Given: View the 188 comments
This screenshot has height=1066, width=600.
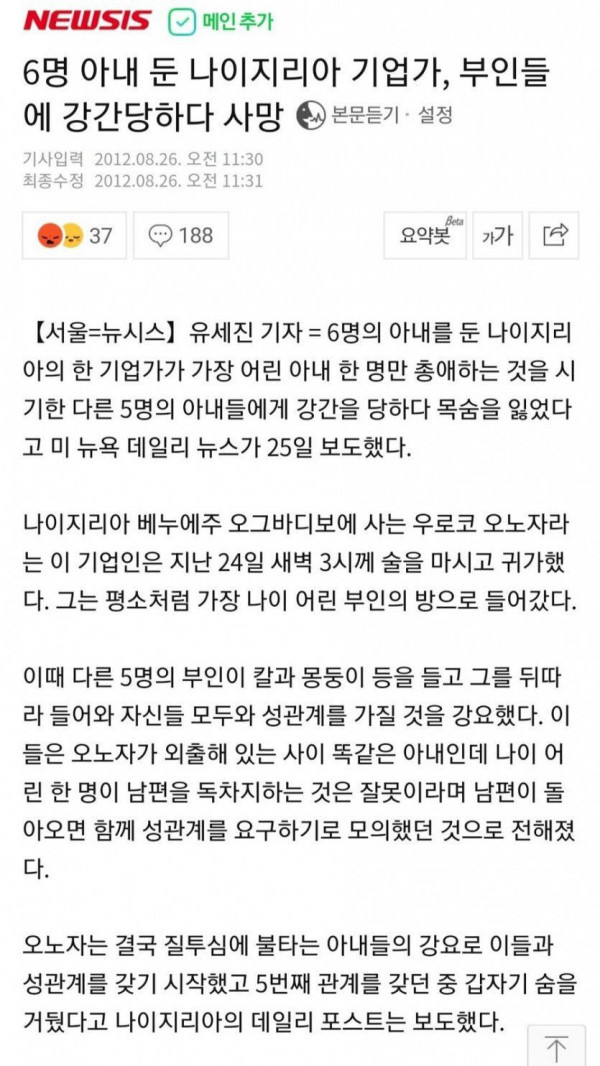Looking at the screenshot, I should 181,235.
